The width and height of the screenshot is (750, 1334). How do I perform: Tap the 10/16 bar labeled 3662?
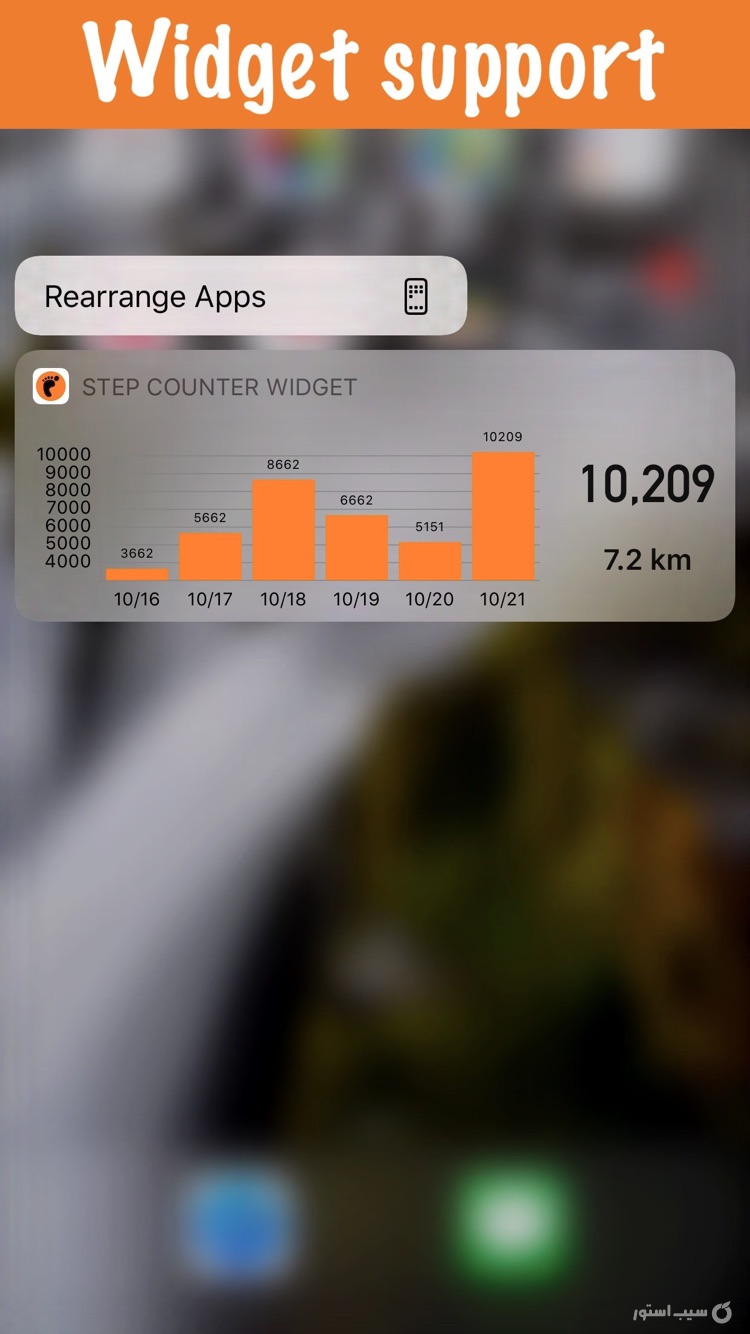136,573
